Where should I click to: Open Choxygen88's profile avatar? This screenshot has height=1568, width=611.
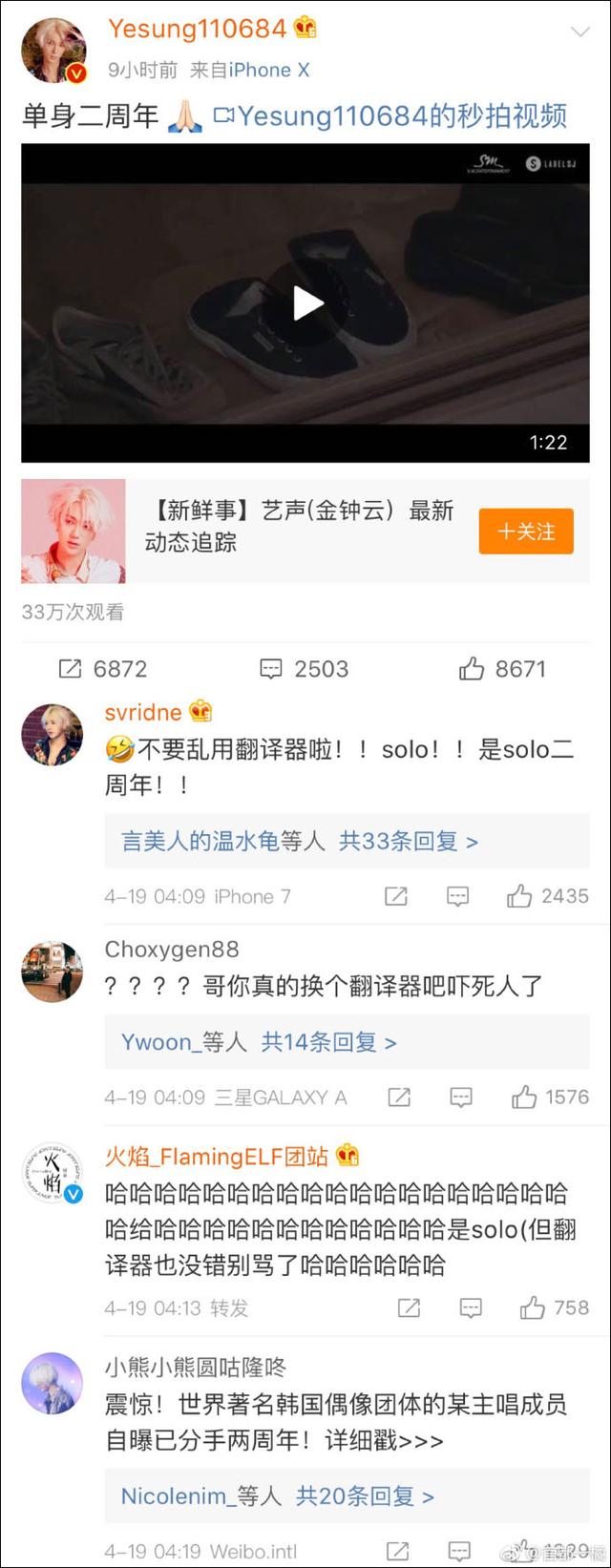coord(53,971)
